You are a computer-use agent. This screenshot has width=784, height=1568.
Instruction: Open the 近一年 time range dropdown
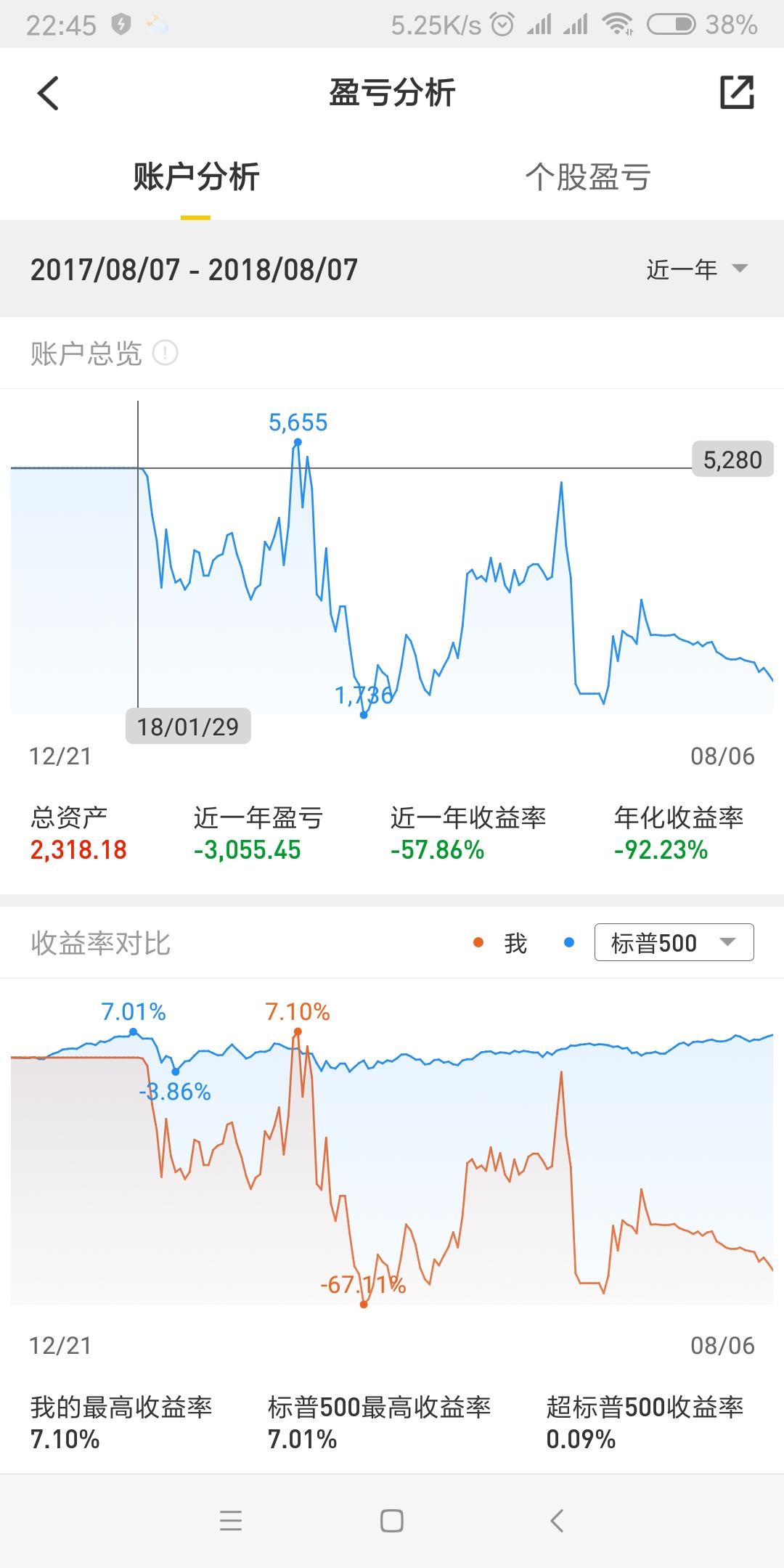tap(697, 269)
